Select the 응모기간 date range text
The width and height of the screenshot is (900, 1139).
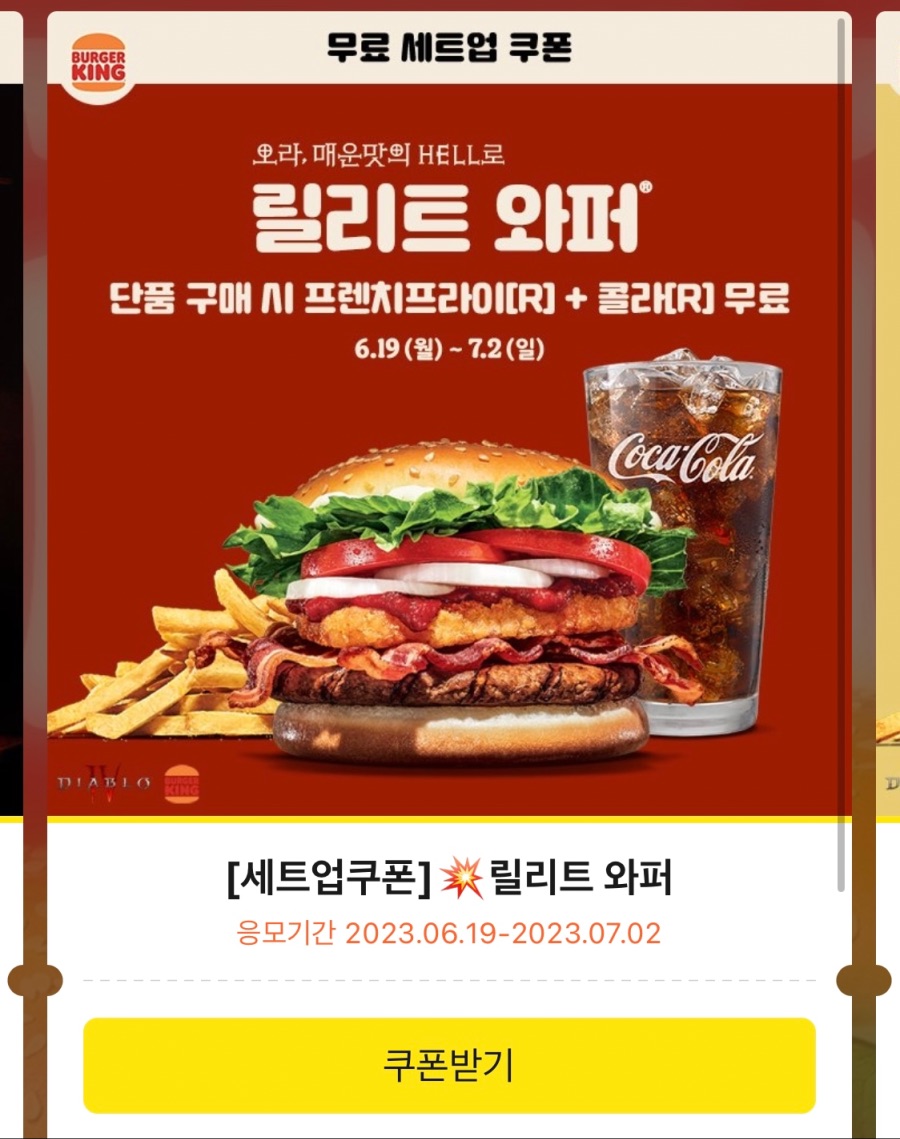pyautogui.click(x=450, y=928)
